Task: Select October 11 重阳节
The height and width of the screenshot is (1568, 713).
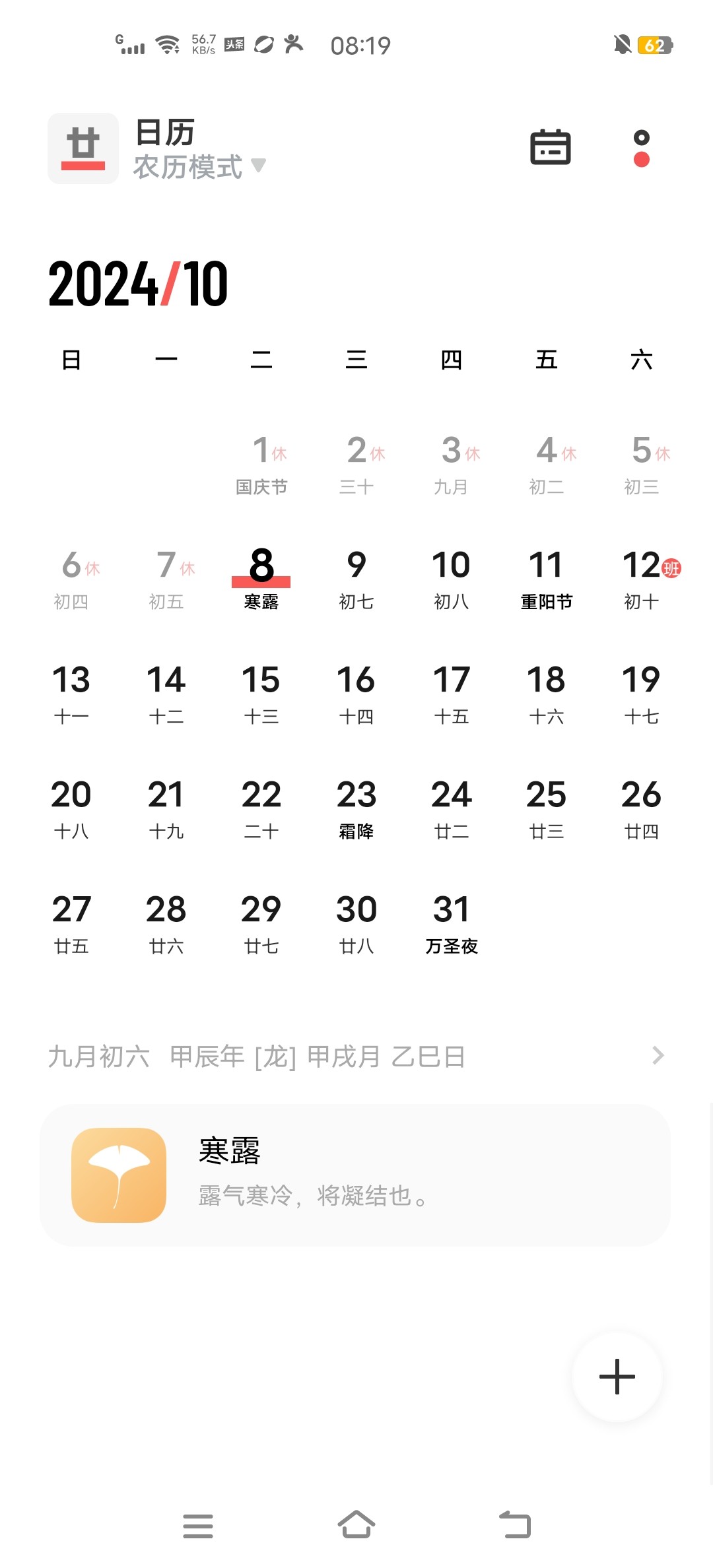Action: tap(547, 579)
